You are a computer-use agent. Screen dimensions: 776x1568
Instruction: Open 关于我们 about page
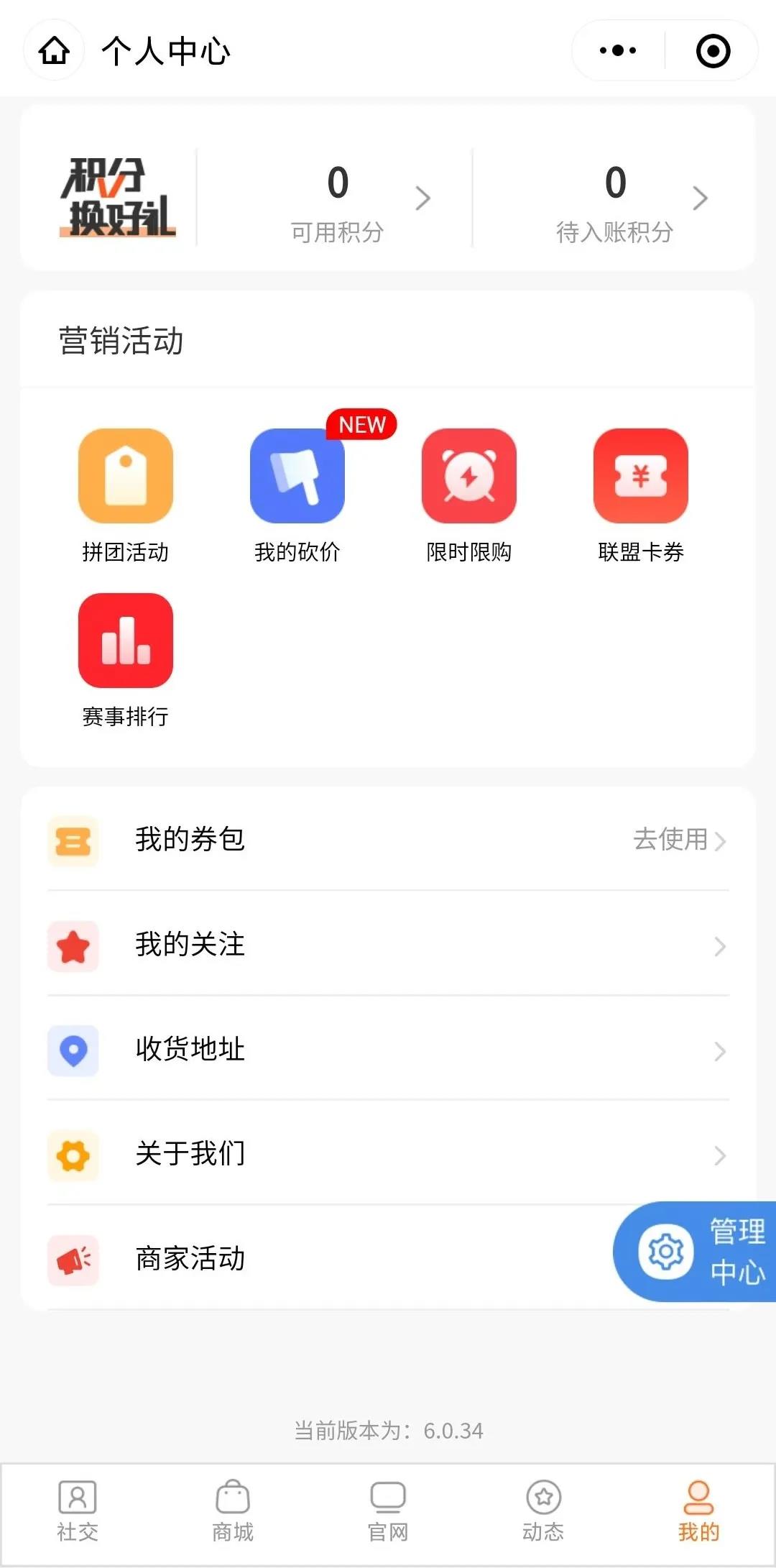coord(388,1154)
